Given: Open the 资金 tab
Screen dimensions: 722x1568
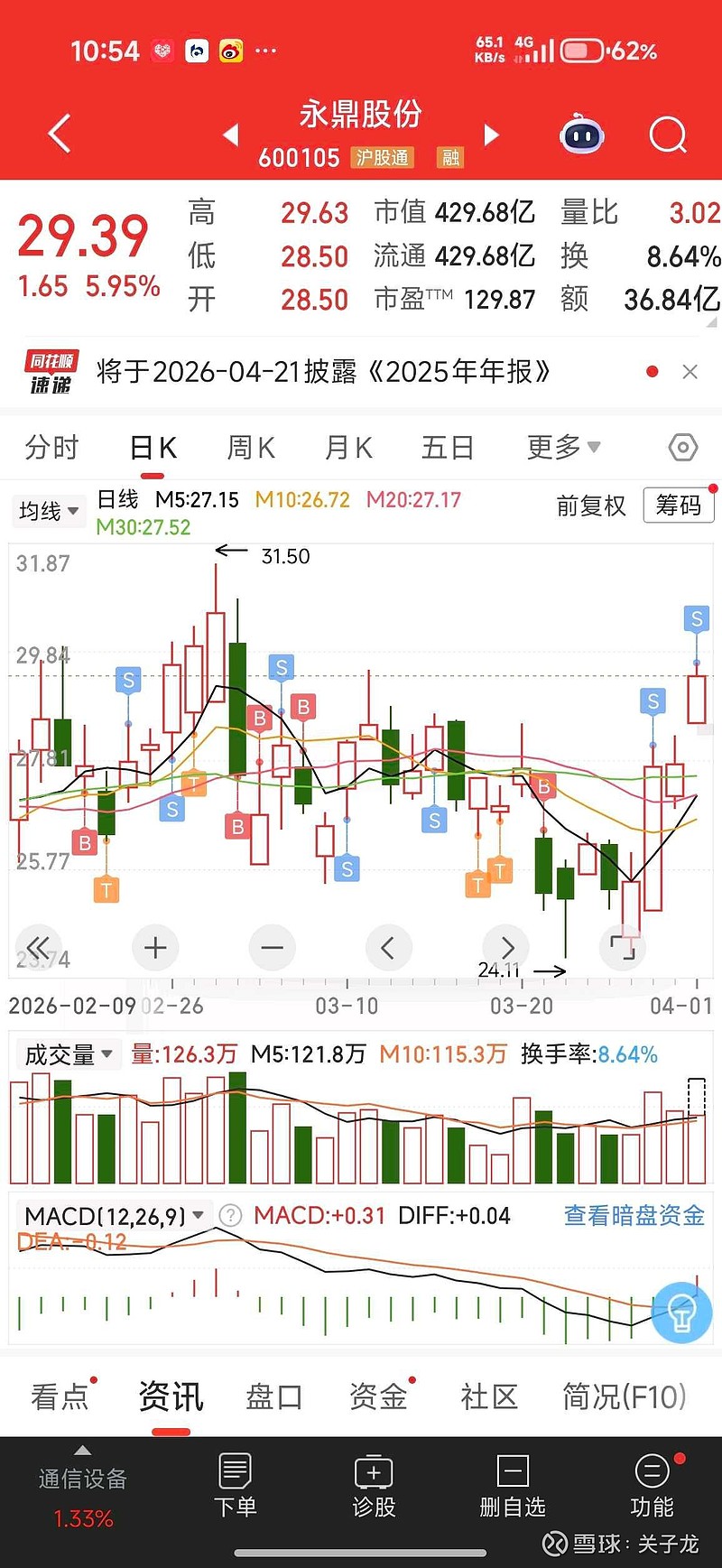Looking at the screenshot, I should (378, 1396).
